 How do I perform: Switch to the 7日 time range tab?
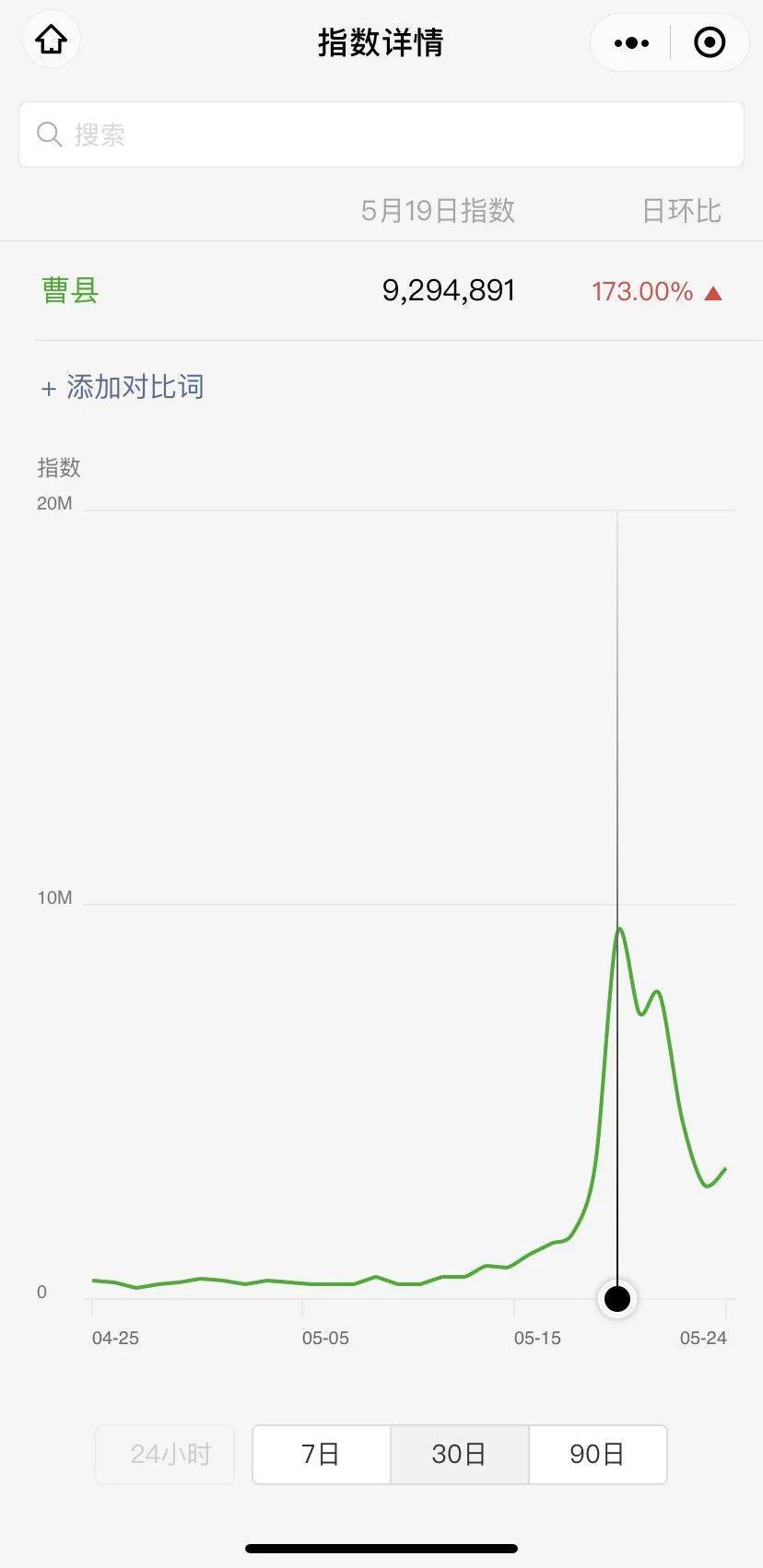(322, 1454)
